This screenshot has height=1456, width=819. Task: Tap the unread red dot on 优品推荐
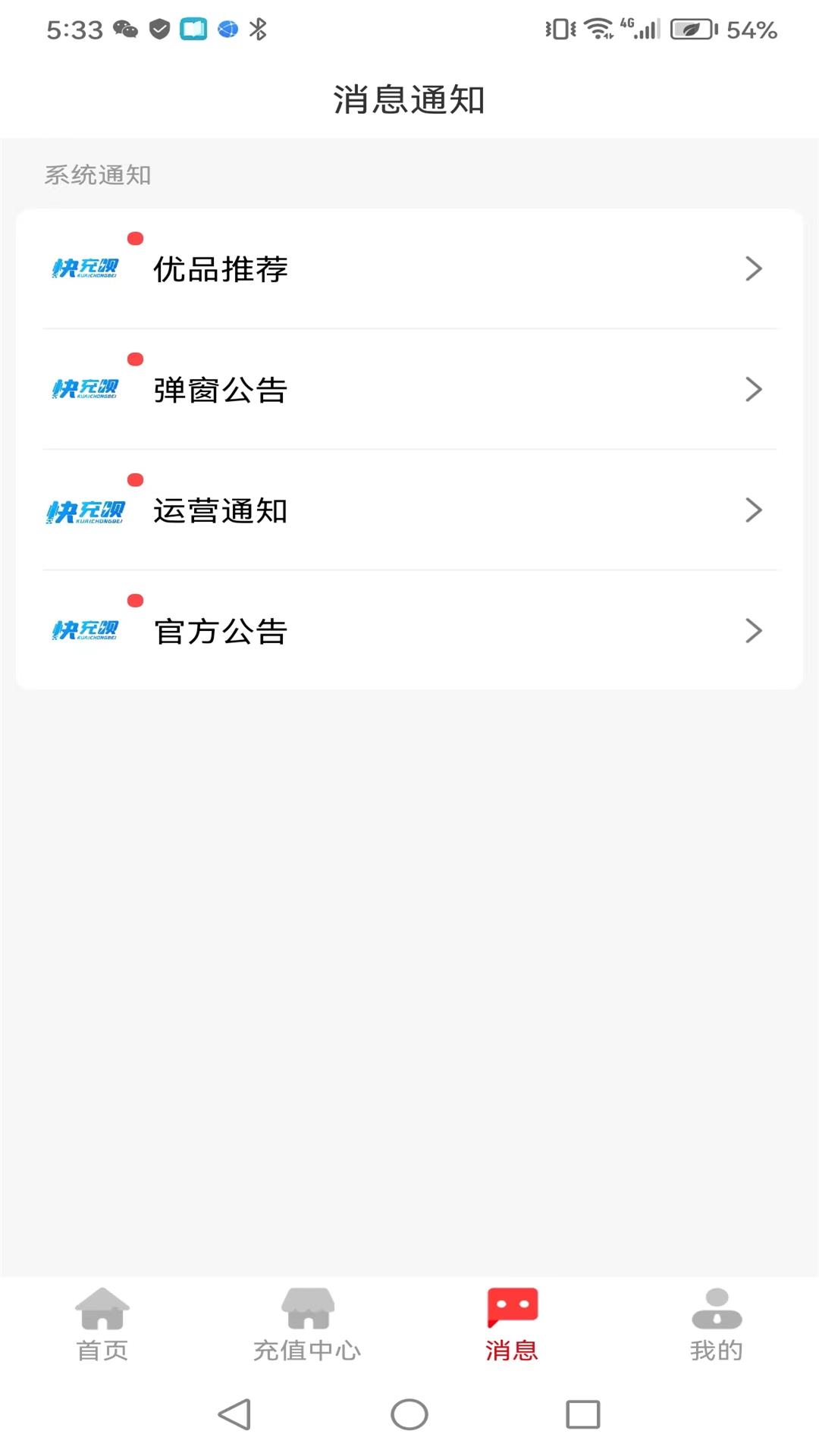pos(136,239)
